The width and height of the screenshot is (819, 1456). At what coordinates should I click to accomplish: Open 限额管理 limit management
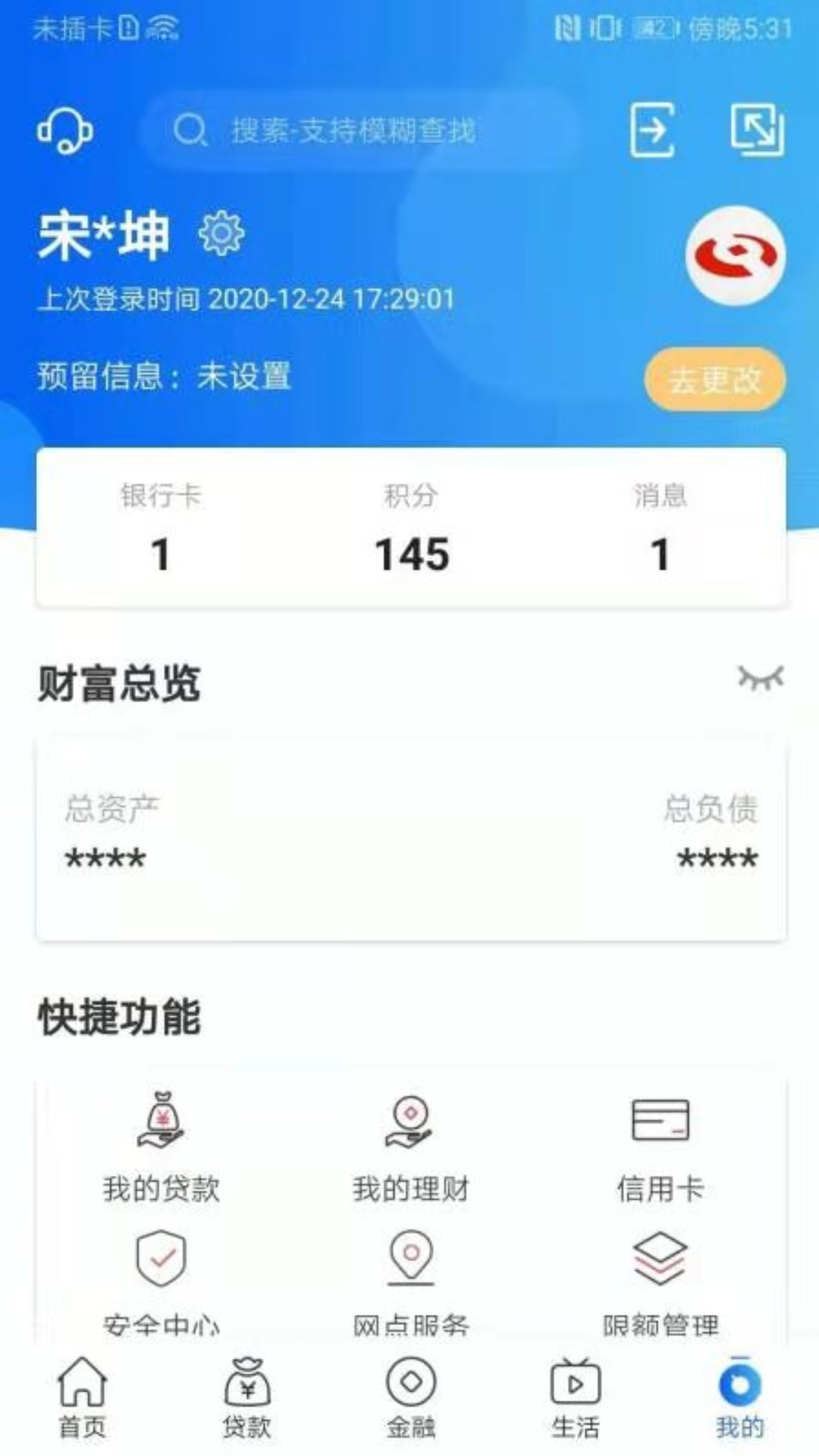(661, 1282)
